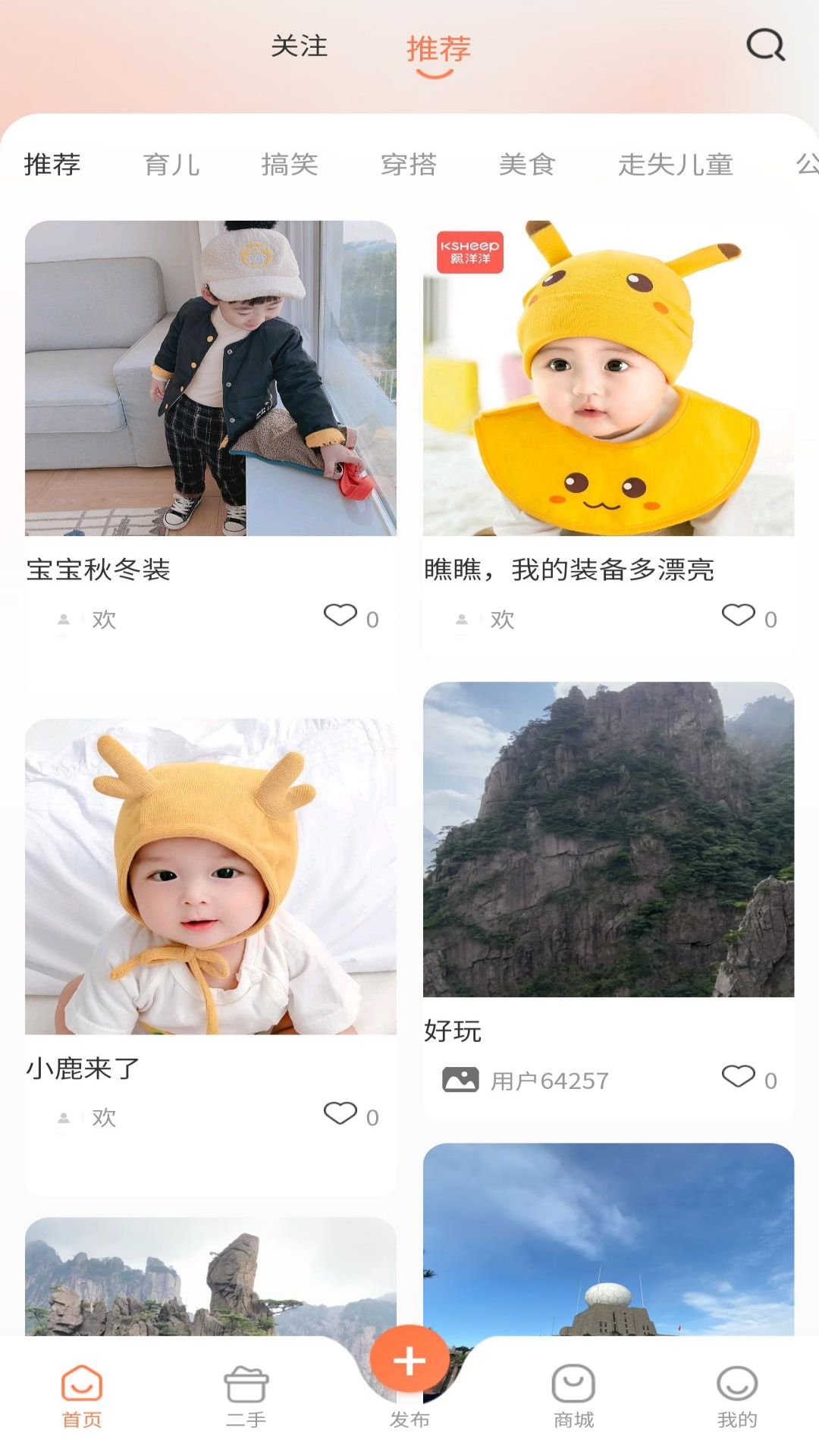
Task: Open the 瞧瞧，我的装备多漂亮 post
Action: click(608, 378)
